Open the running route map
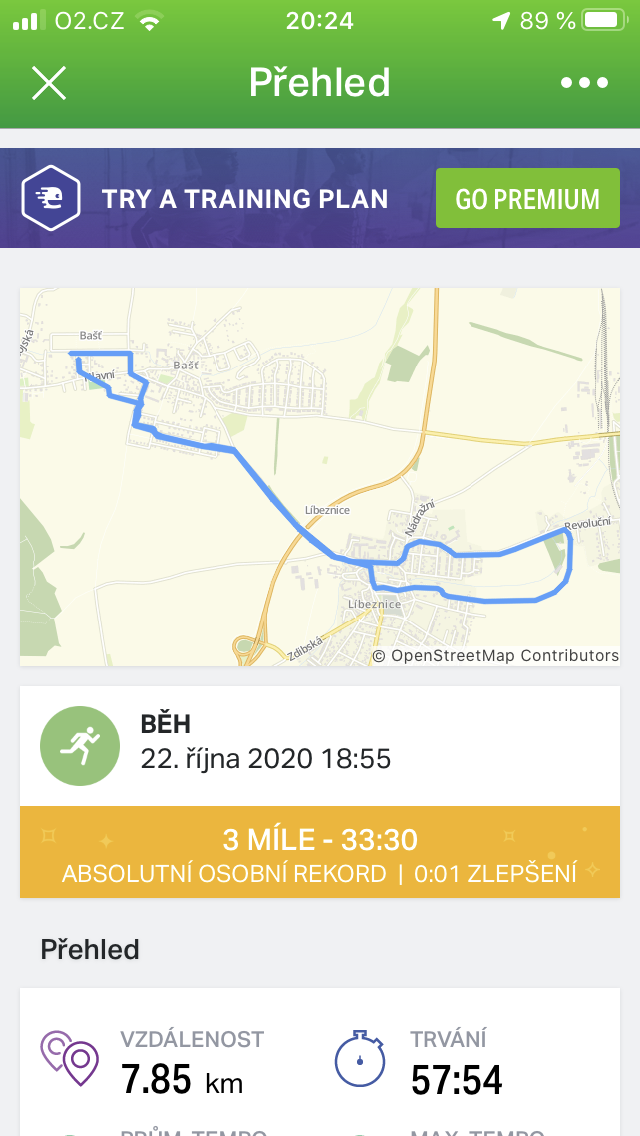The width and height of the screenshot is (640, 1136). 320,477
